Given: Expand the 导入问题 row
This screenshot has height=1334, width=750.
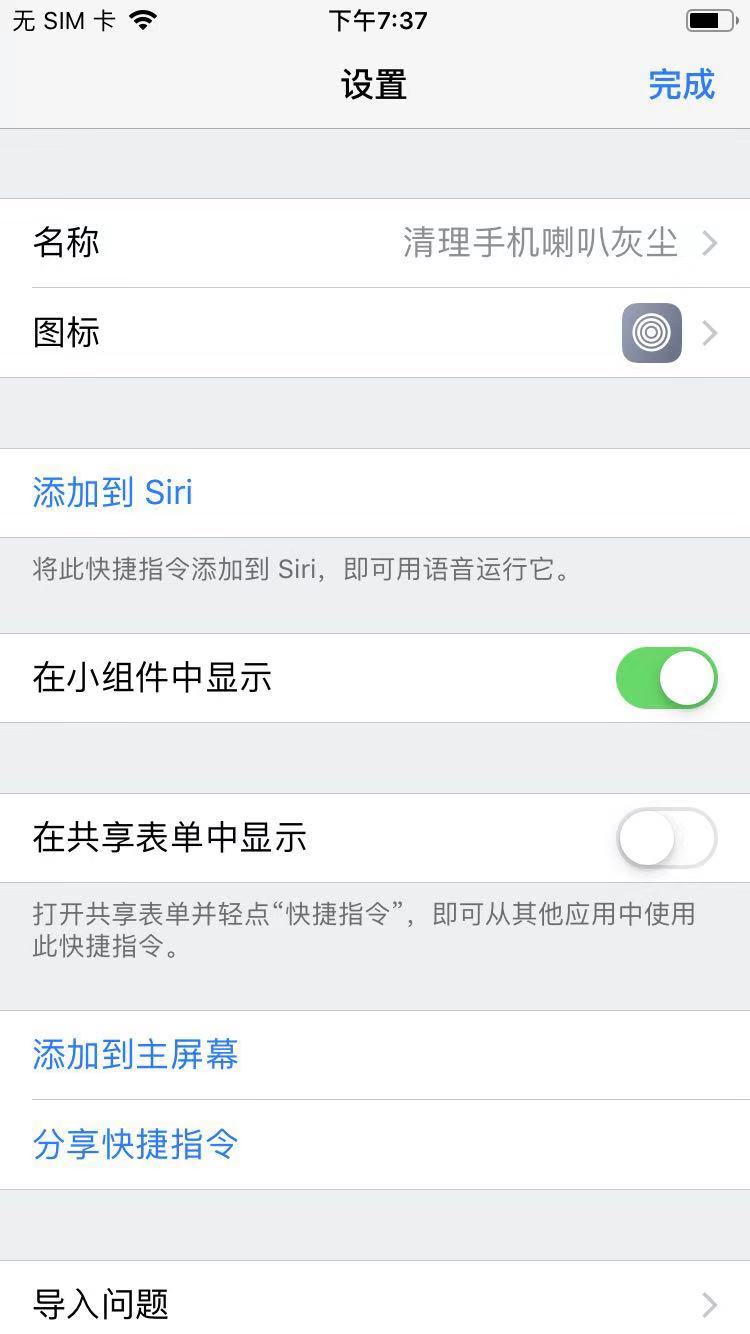Looking at the screenshot, I should pyautogui.click(x=712, y=1305).
